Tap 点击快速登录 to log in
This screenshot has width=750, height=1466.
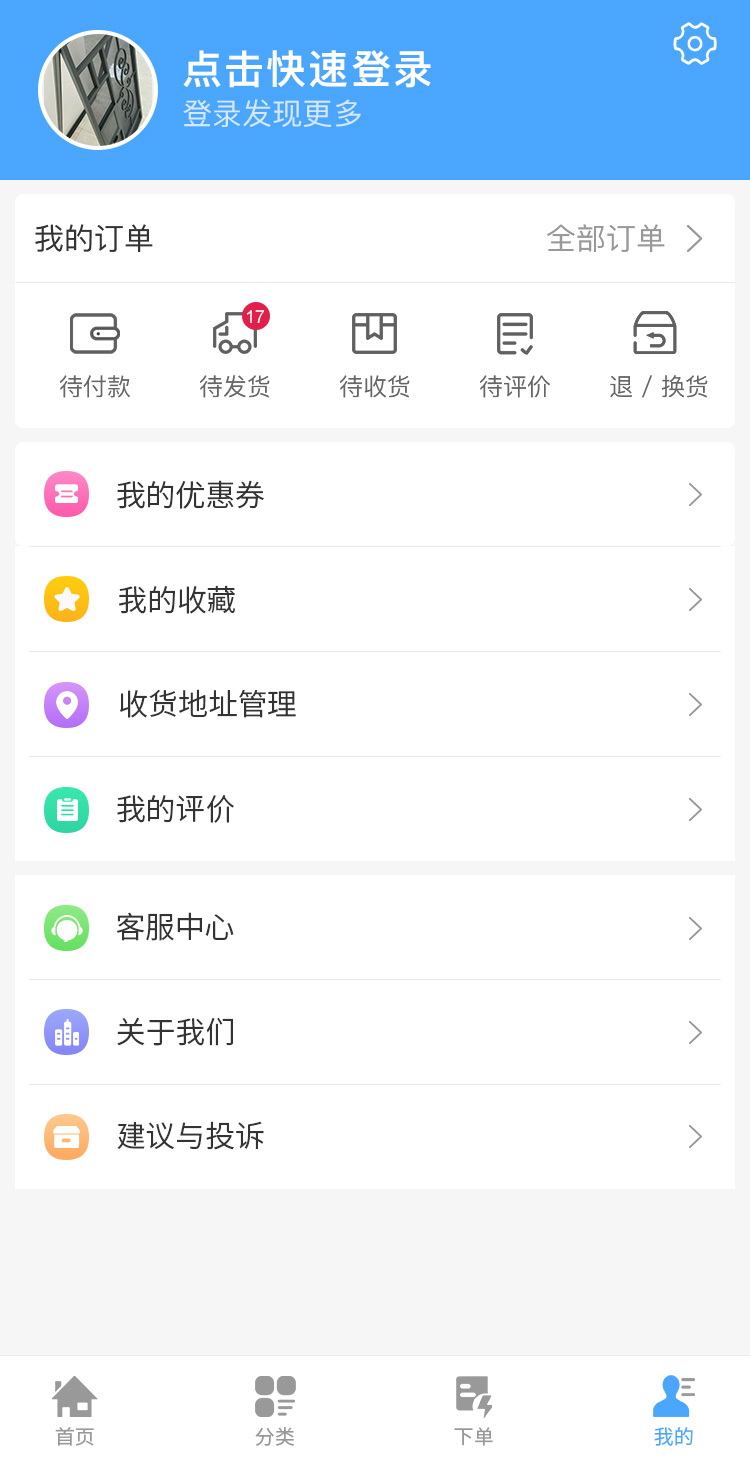pos(307,70)
